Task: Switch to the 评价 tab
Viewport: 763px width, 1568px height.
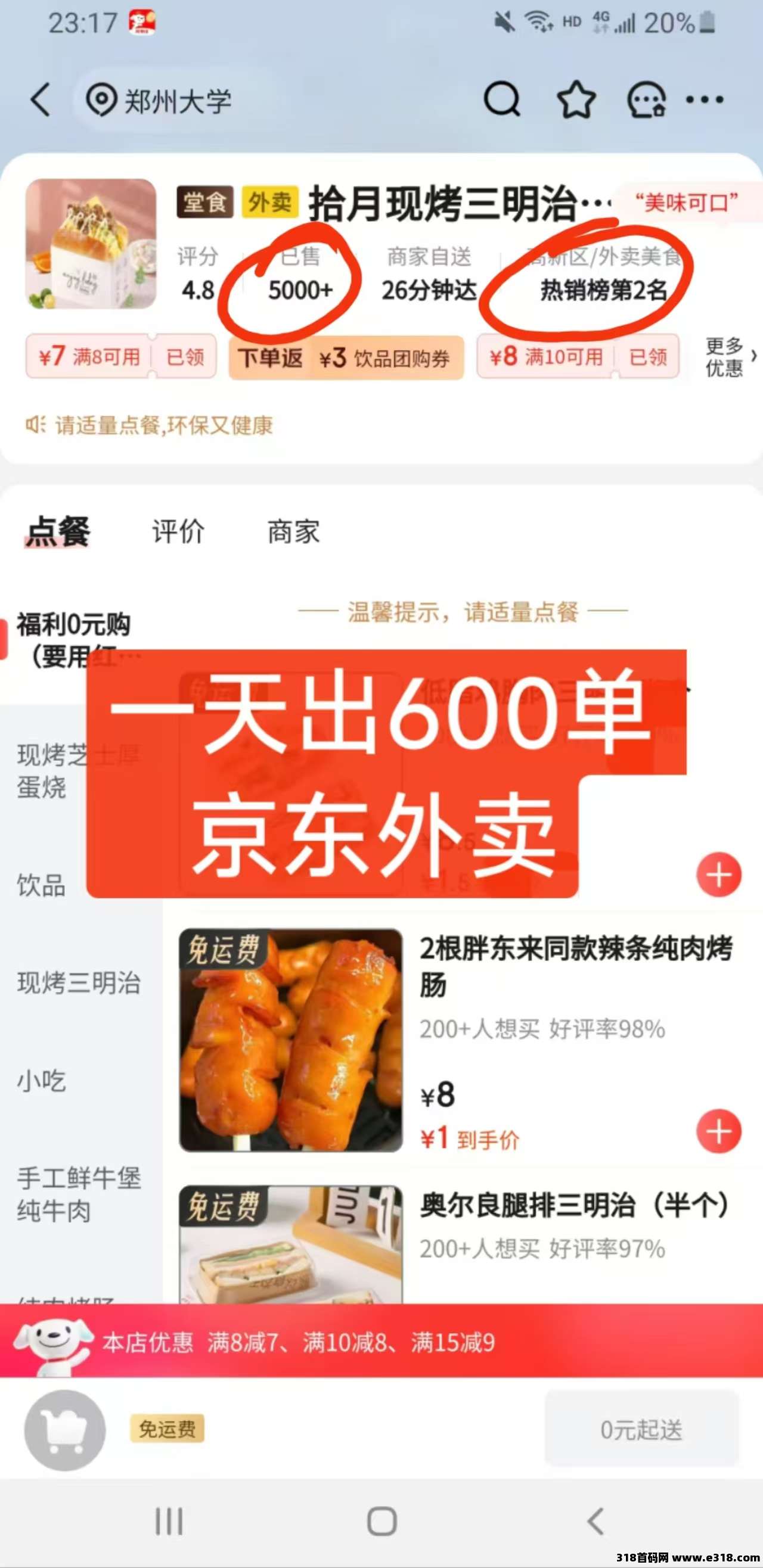Action: pos(178,531)
